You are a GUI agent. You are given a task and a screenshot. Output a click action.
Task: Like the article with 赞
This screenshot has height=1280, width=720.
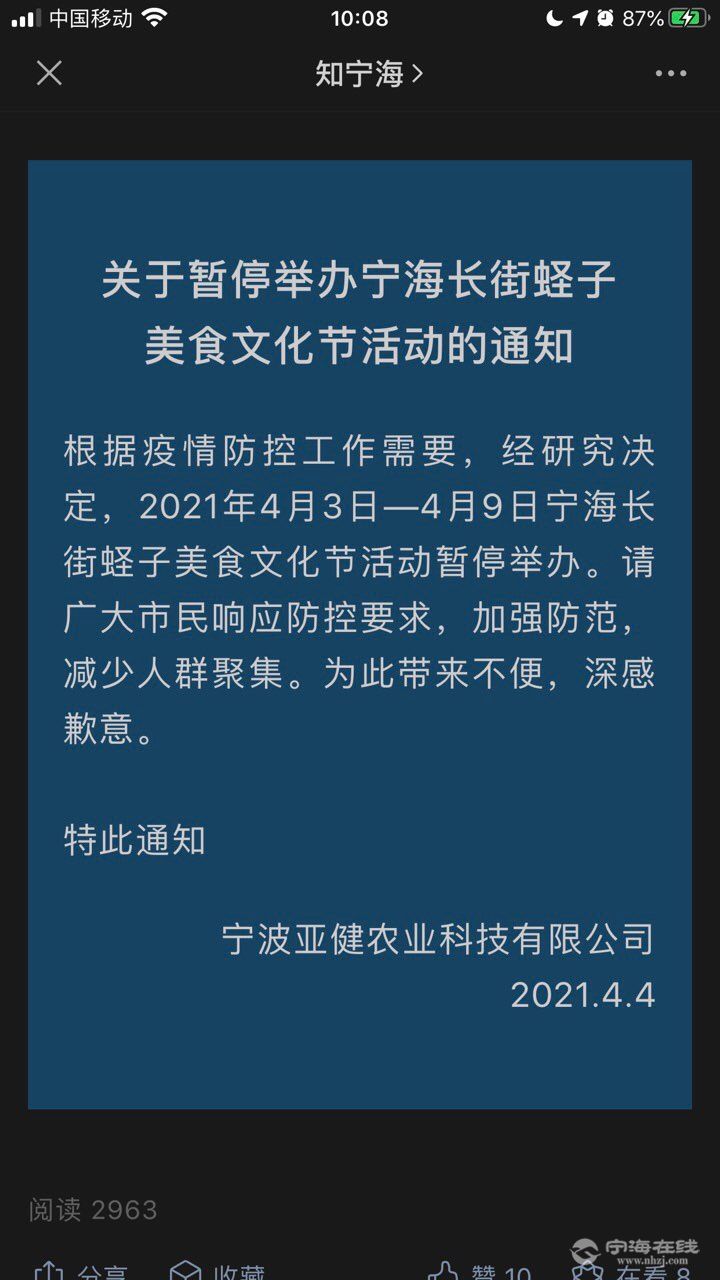478,1272
